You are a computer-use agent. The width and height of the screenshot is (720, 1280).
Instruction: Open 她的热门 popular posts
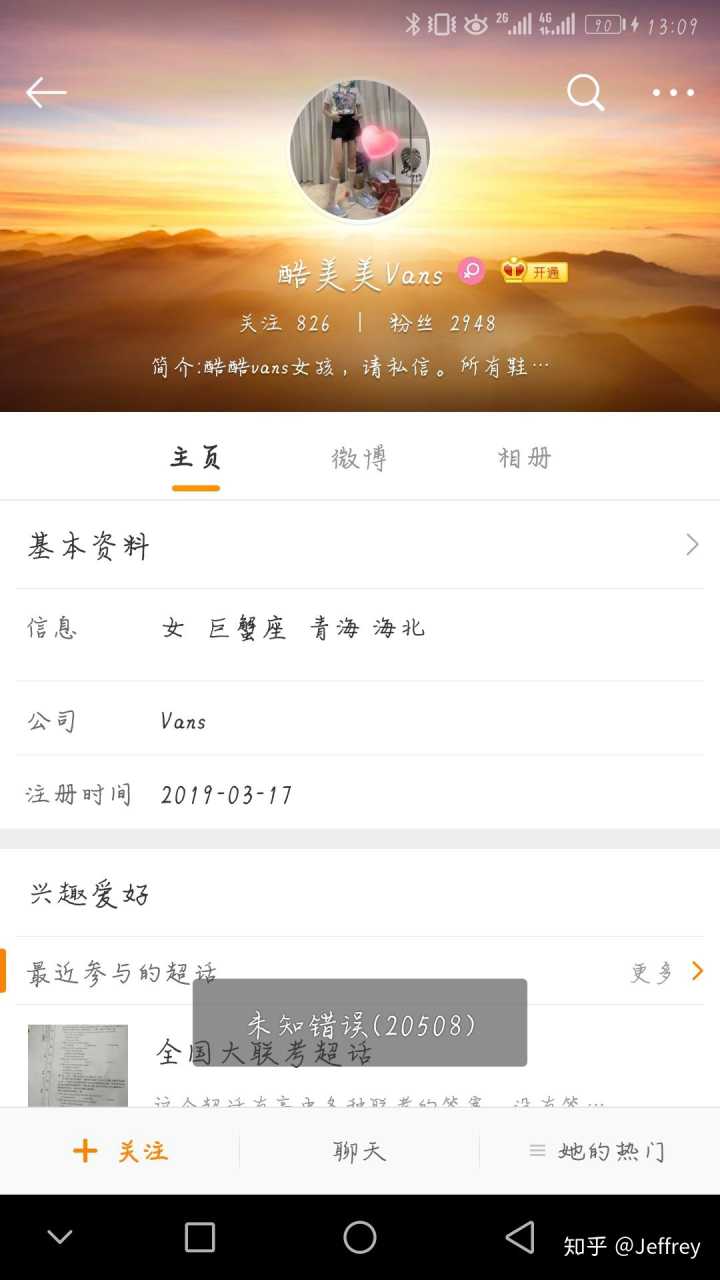[598, 1151]
